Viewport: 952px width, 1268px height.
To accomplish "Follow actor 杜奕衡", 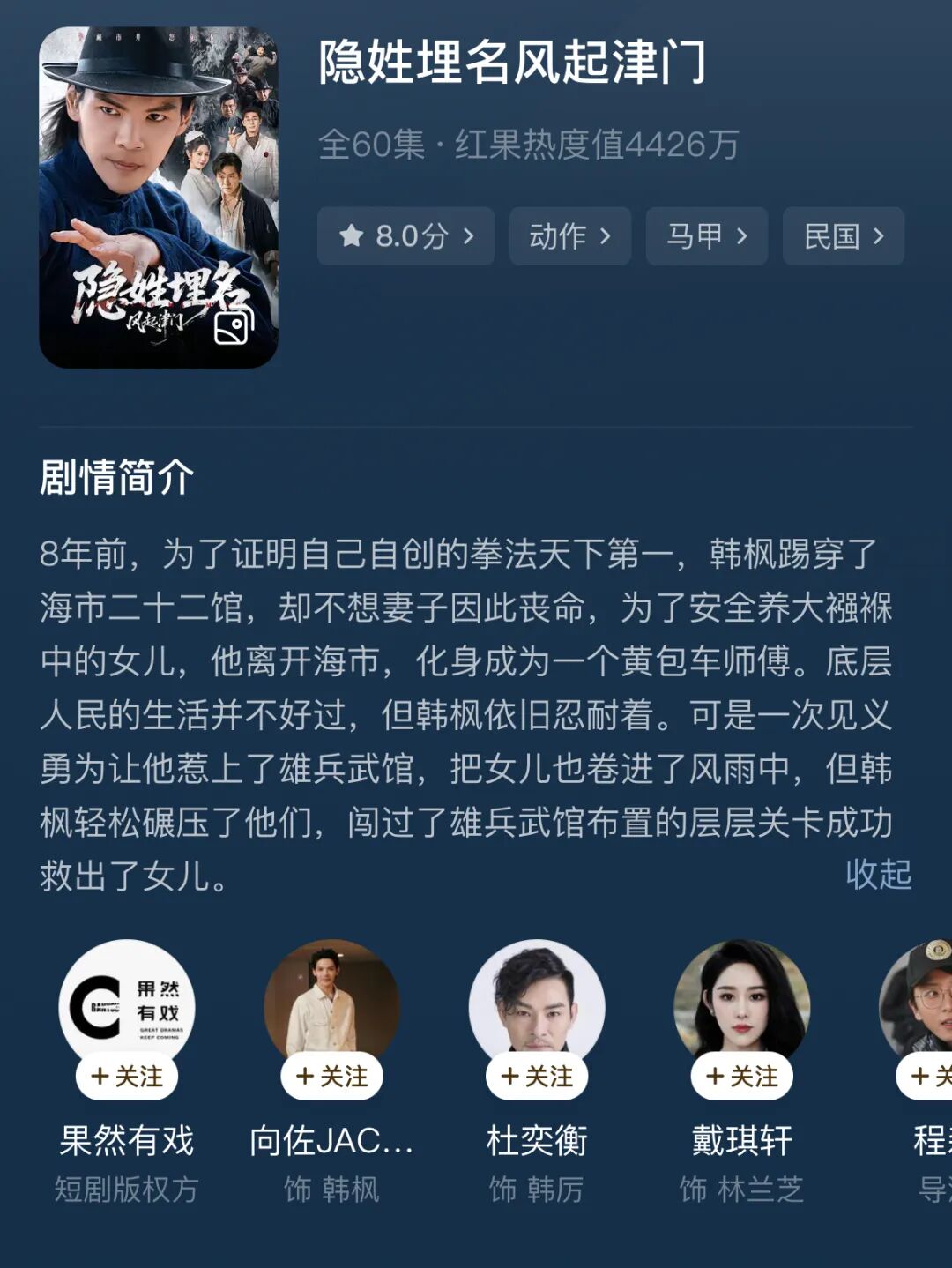I will [x=537, y=1076].
